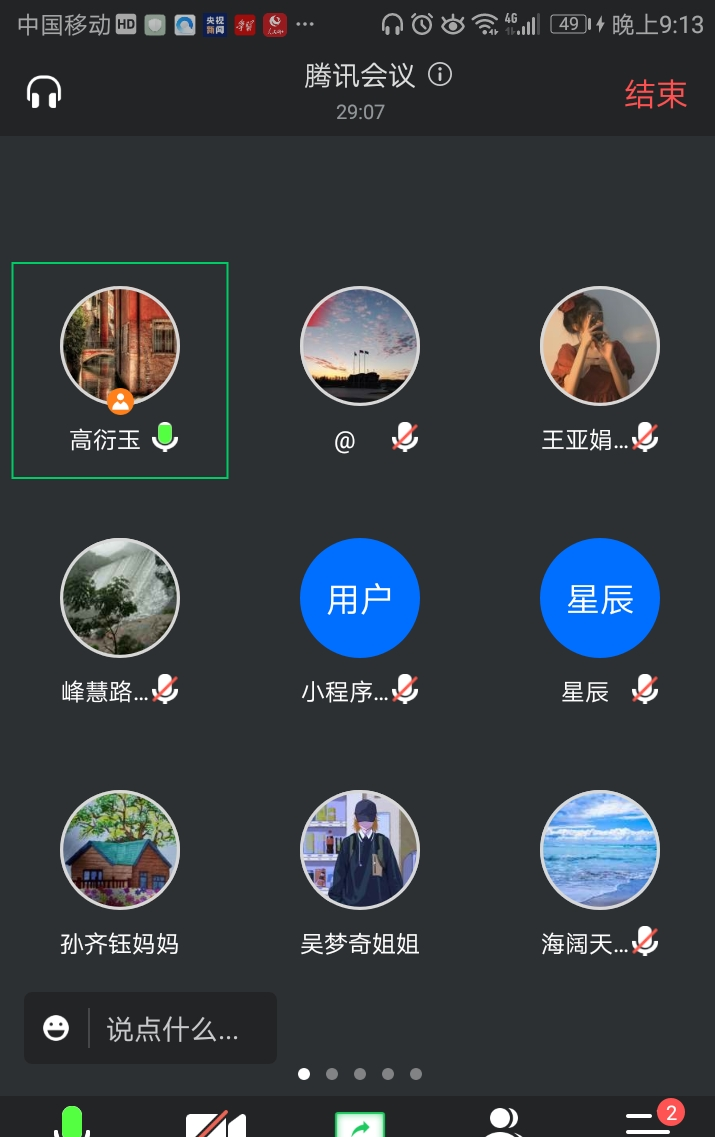Tap the headphone audio icon
The image size is (715, 1137).
pyautogui.click(x=44, y=93)
